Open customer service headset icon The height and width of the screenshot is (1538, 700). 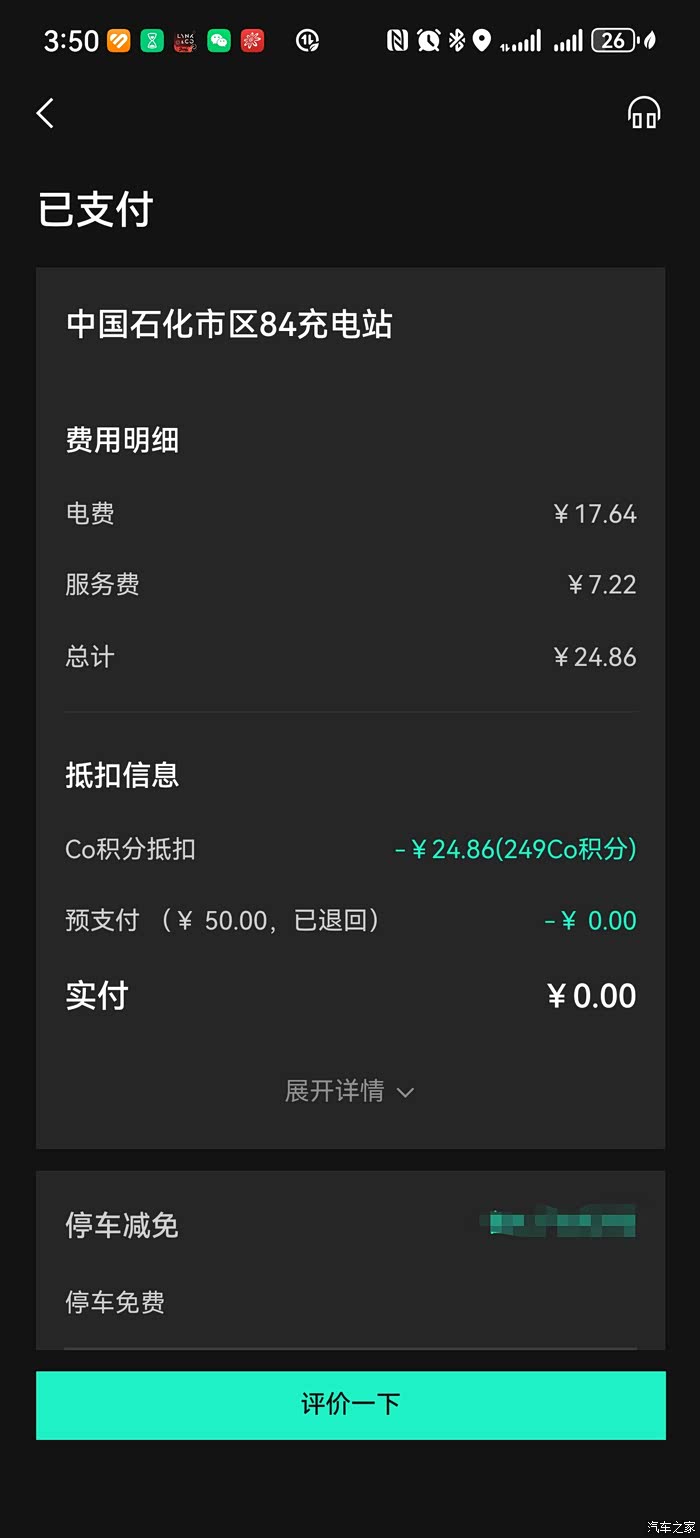644,113
